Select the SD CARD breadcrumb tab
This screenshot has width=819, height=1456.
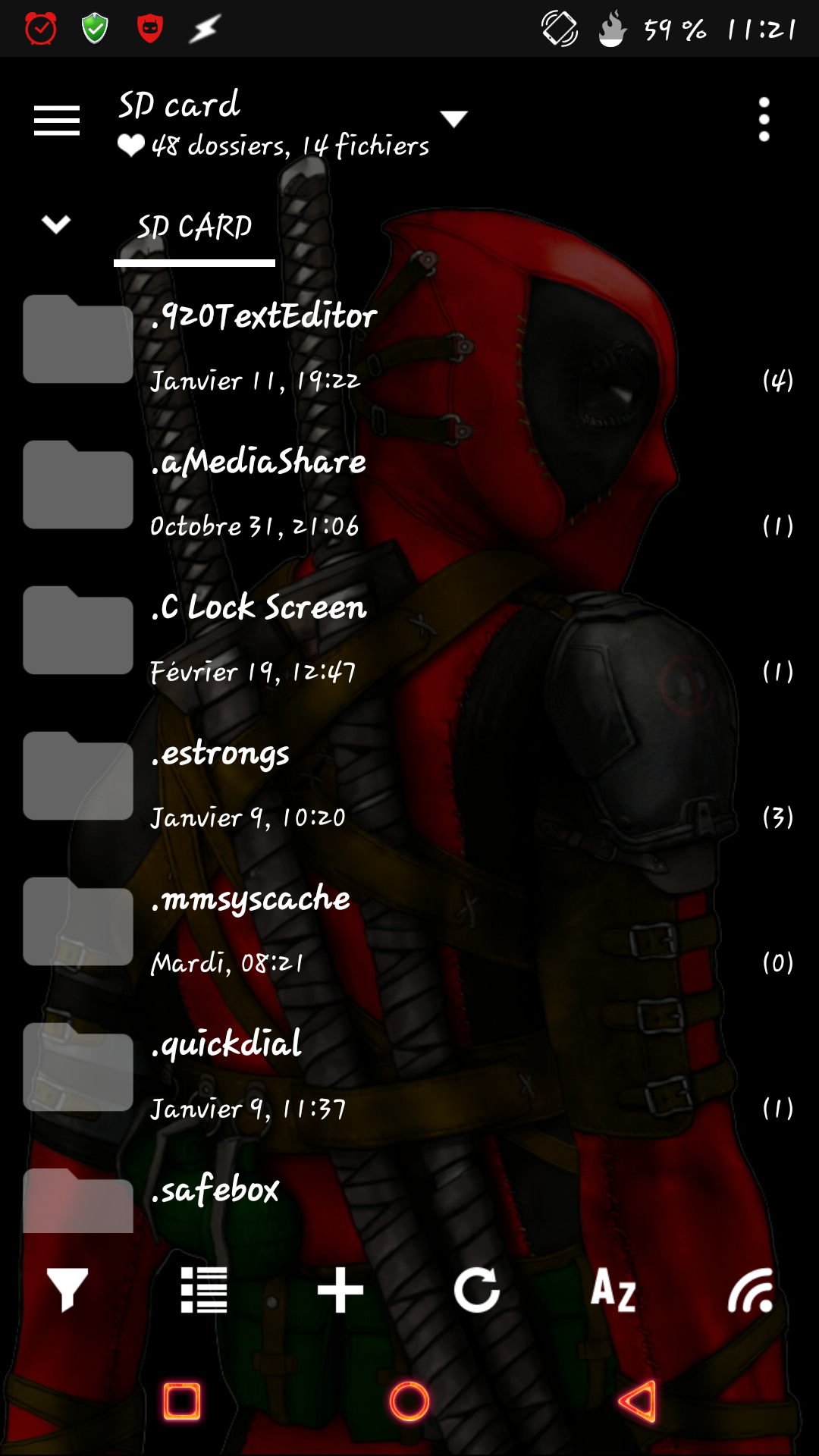pos(194,227)
